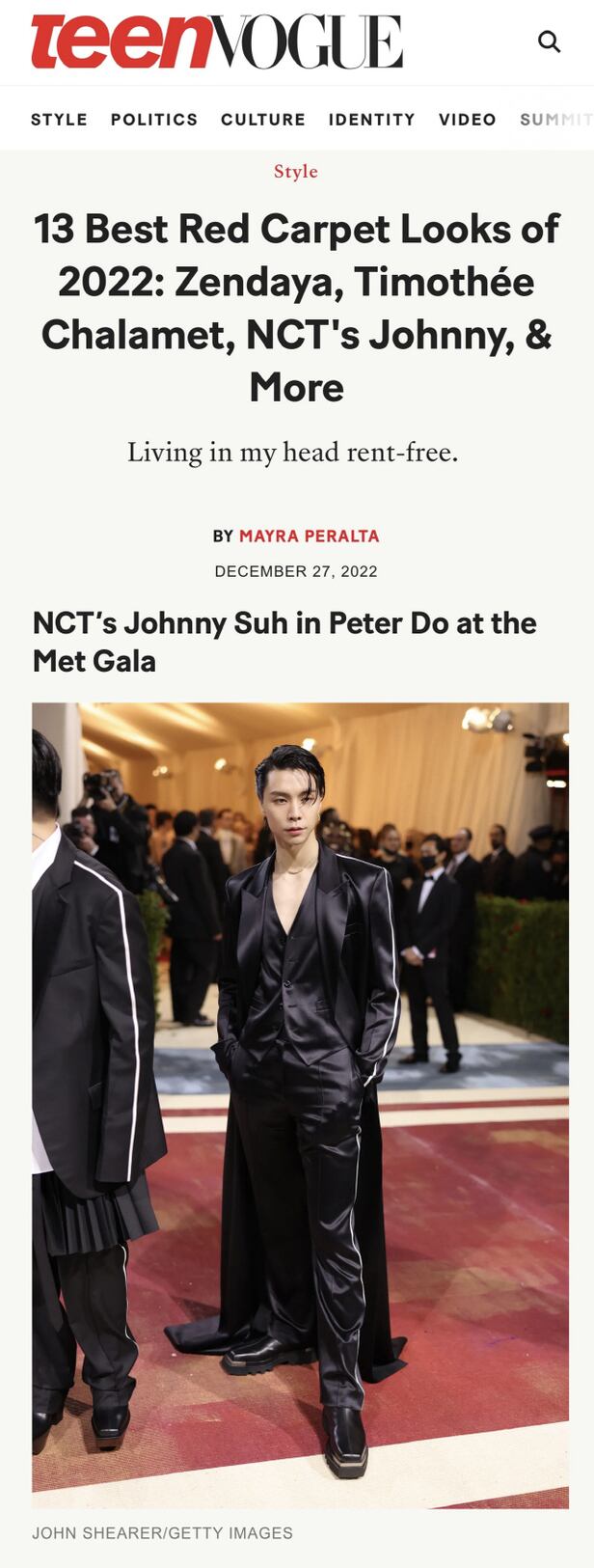Go to Teen Vogue homepage logo

[x=216, y=42]
